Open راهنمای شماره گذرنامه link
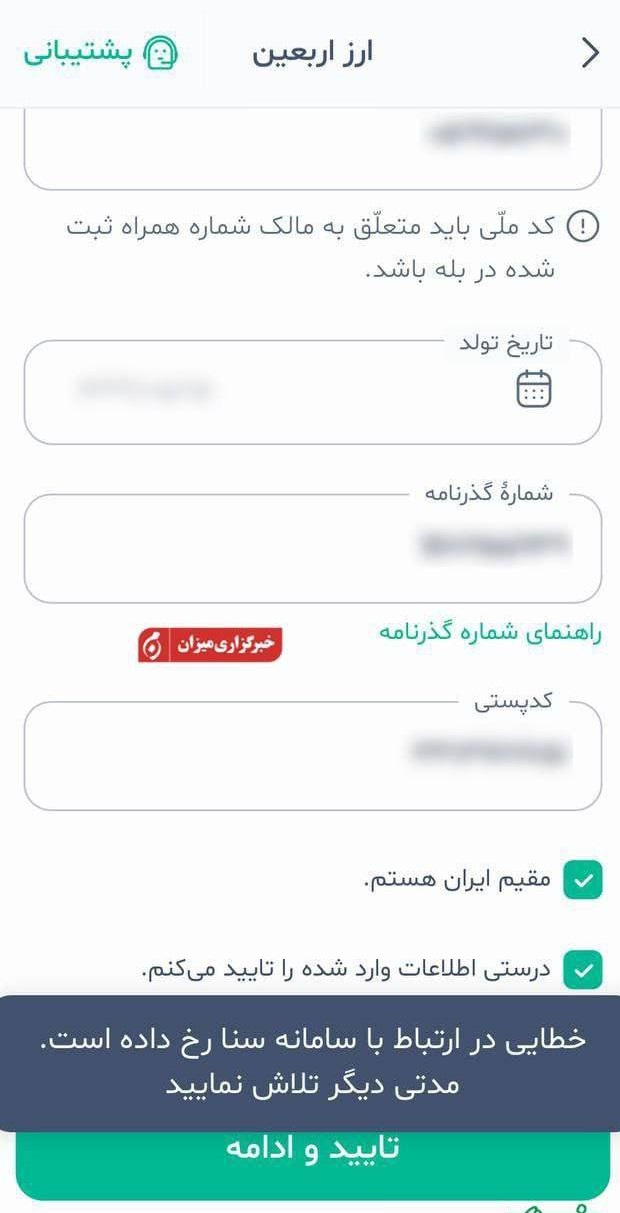 pos(490,632)
